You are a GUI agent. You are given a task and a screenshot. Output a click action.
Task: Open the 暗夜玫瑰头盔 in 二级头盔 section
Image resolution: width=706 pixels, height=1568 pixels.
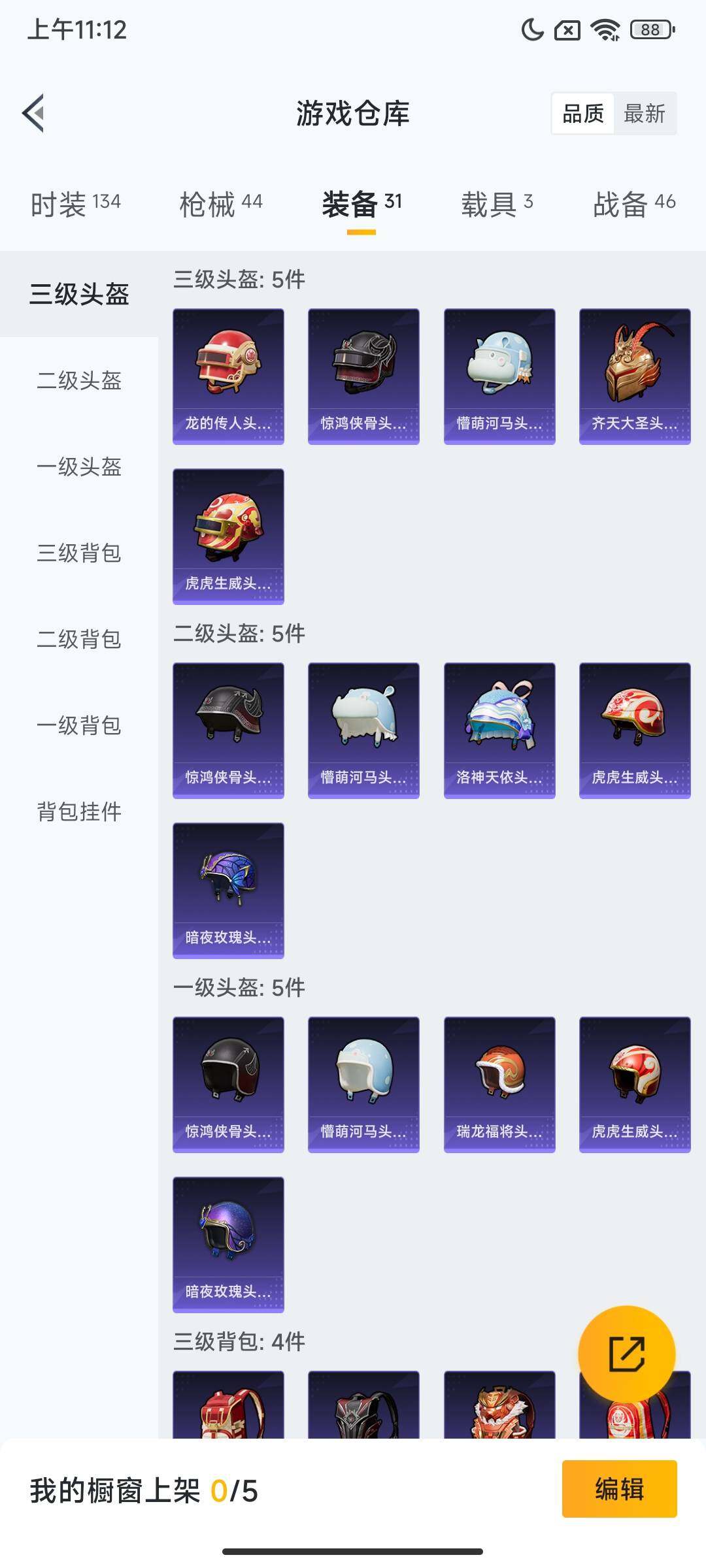(228, 889)
